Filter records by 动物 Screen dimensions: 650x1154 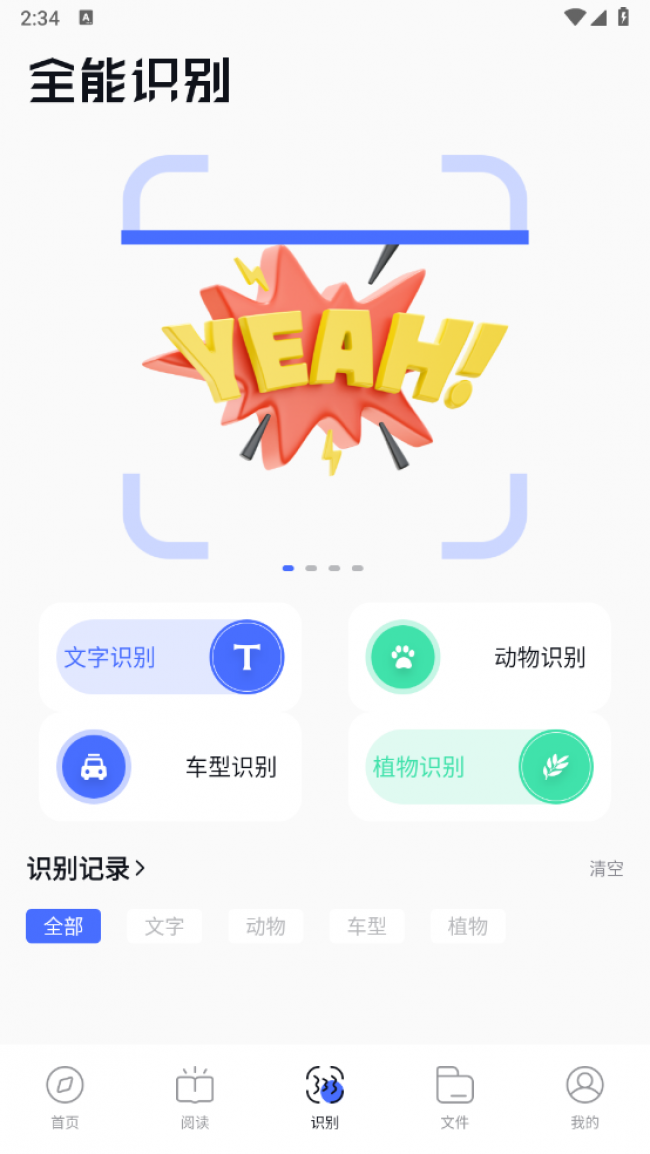coord(265,926)
